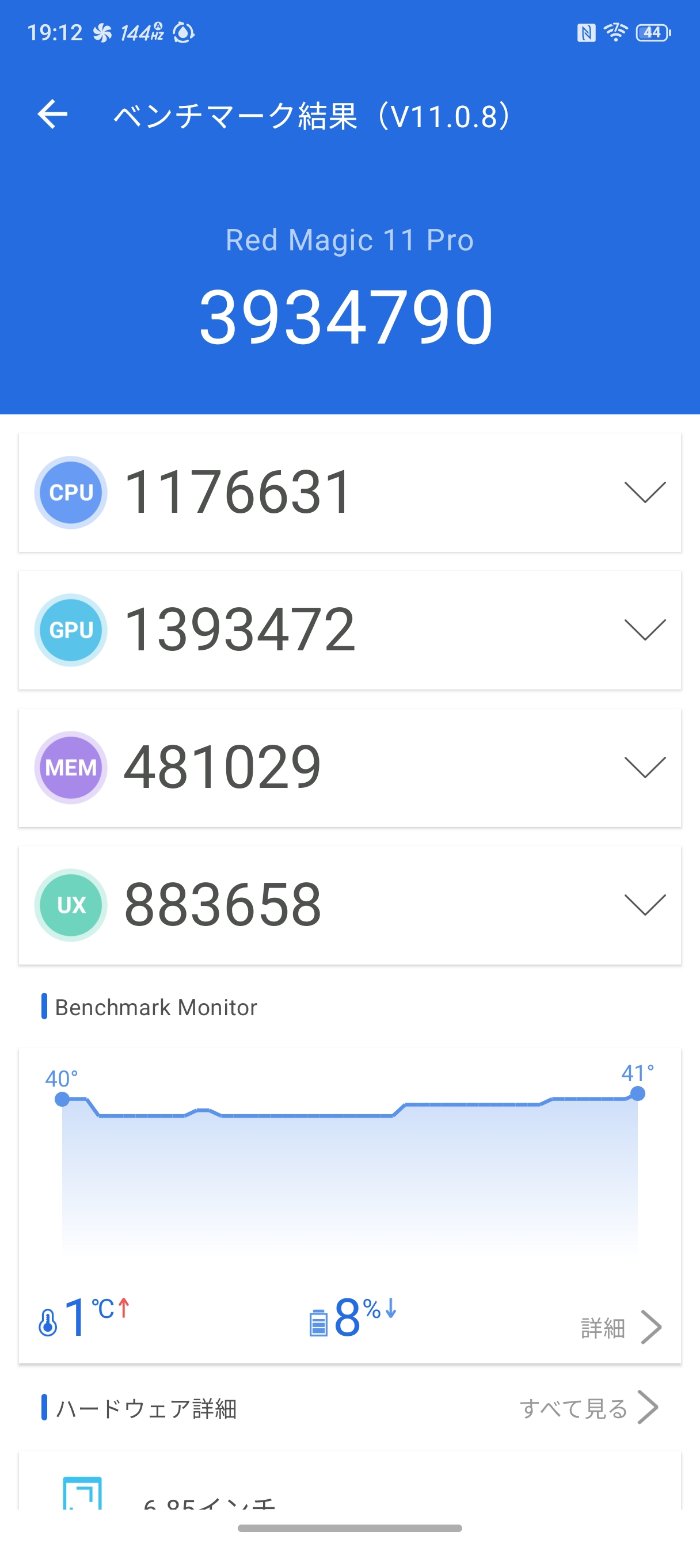
Task: Open Benchmark Monitor 詳細 details
Action: (621, 1328)
